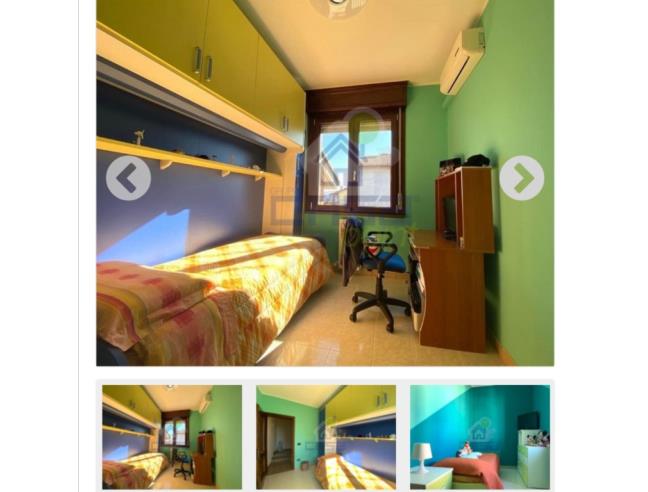Show the previous photo in the gallery
The width and height of the screenshot is (648, 492).
coord(128,179)
